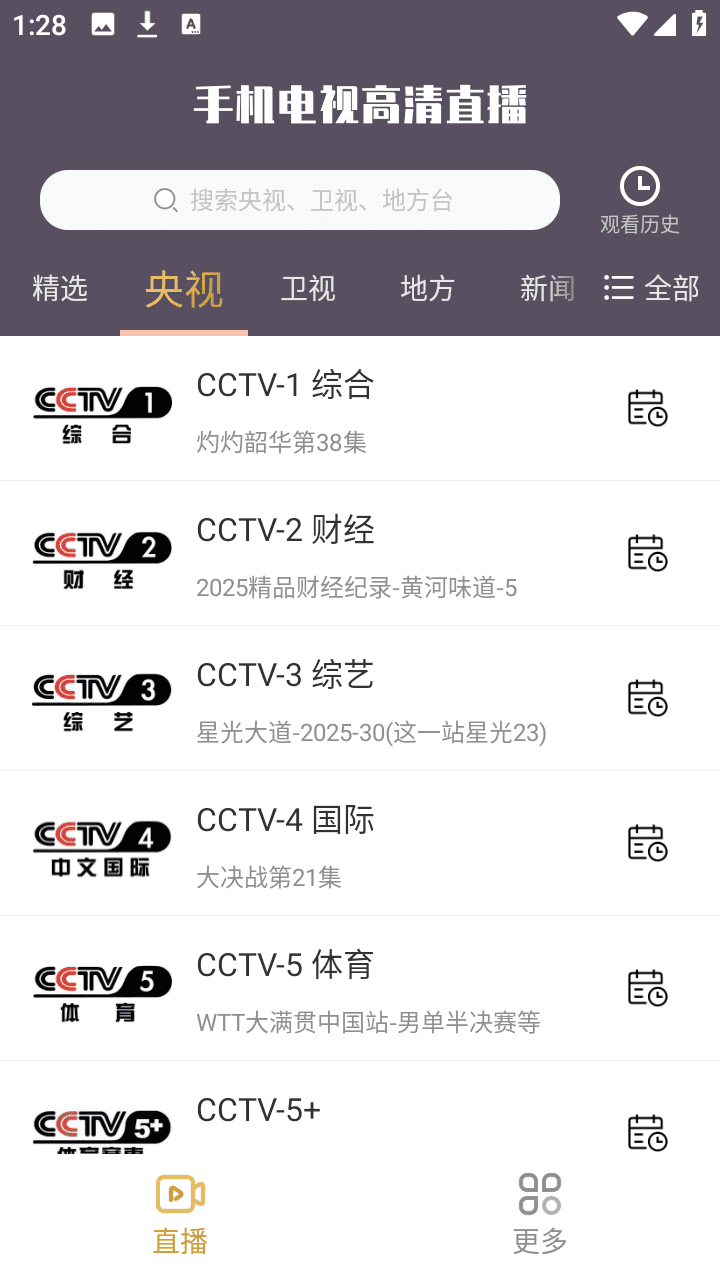Watch the CCTV-3 综艺 channel
Screen dimensions: 720x1280
[x=300, y=699]
